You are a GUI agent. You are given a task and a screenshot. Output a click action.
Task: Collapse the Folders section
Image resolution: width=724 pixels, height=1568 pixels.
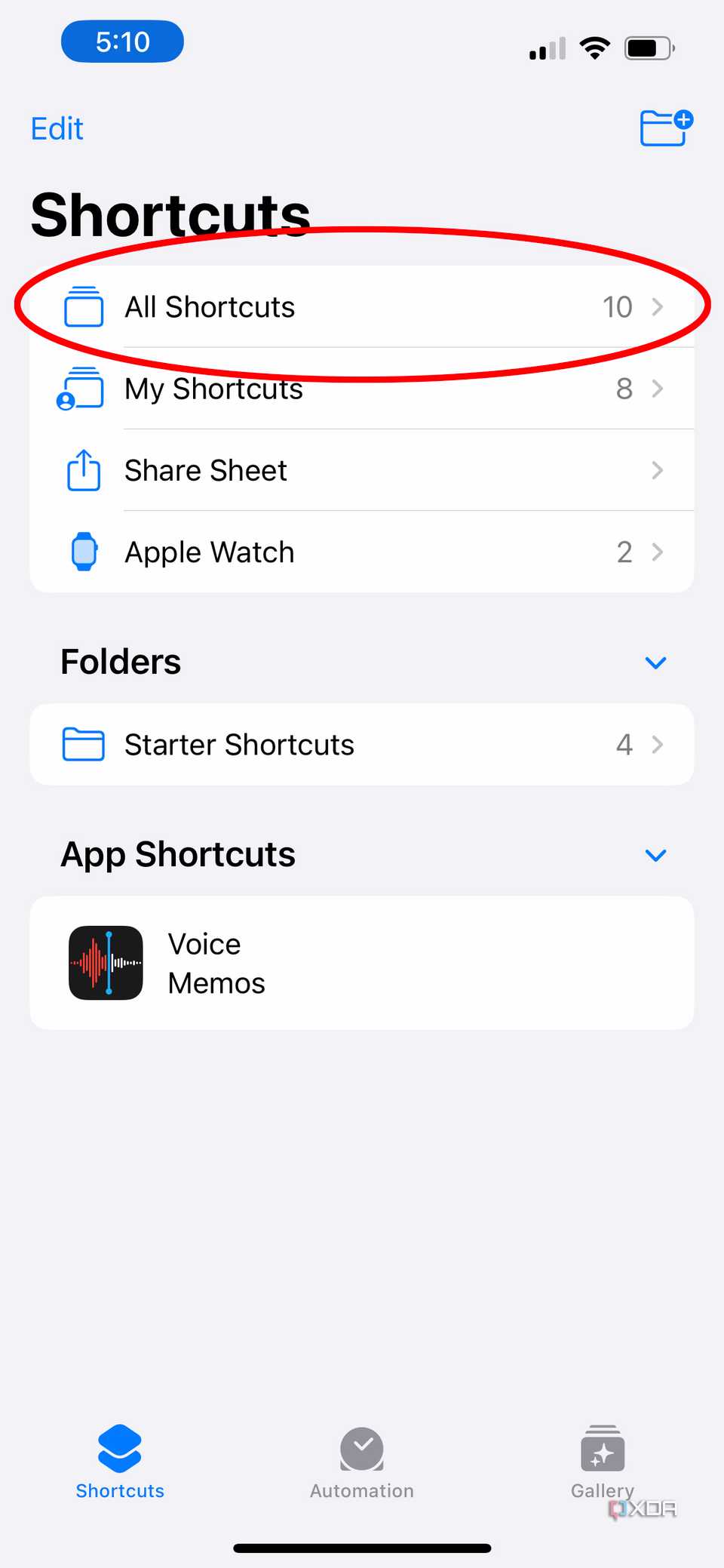click(x=655, y=663)
